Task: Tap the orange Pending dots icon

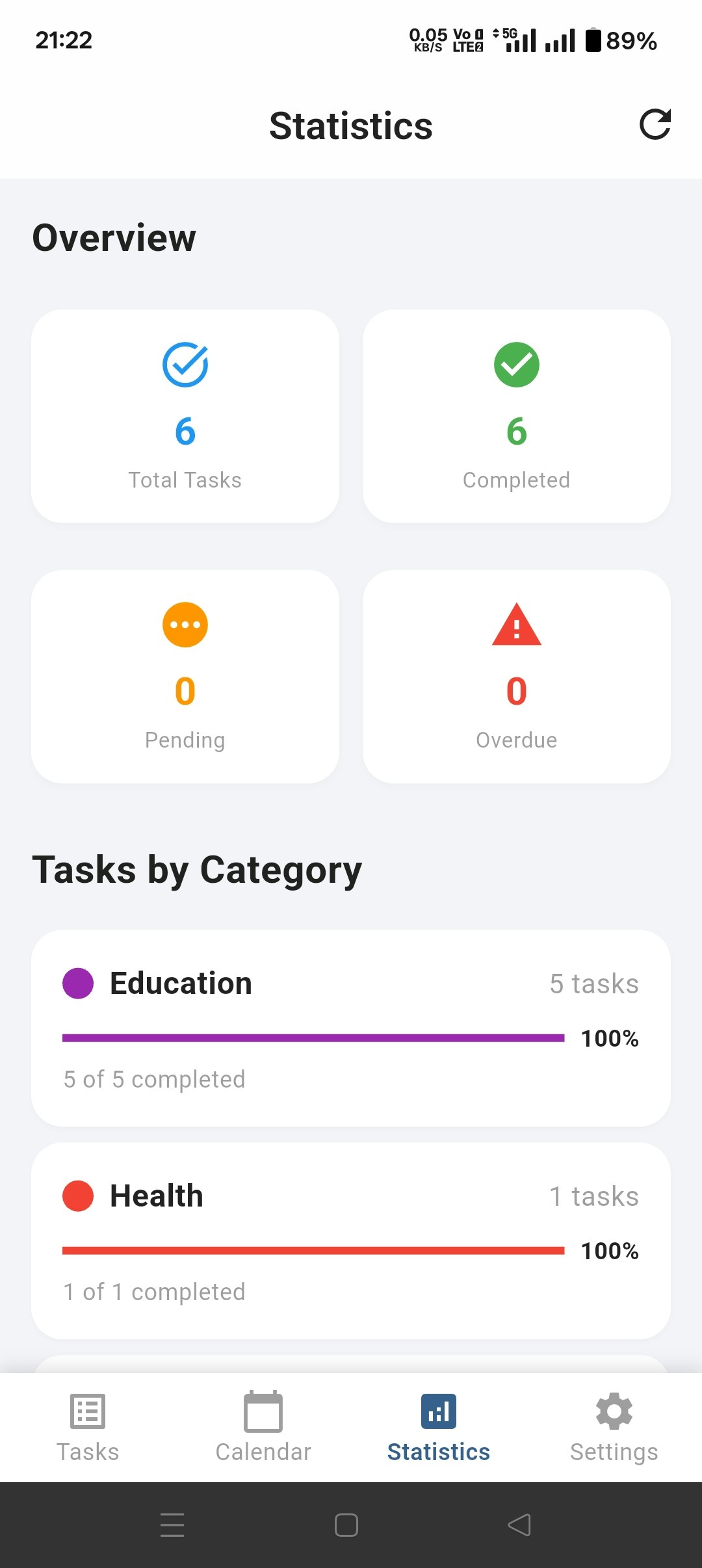Action: (x=185, y=624)
